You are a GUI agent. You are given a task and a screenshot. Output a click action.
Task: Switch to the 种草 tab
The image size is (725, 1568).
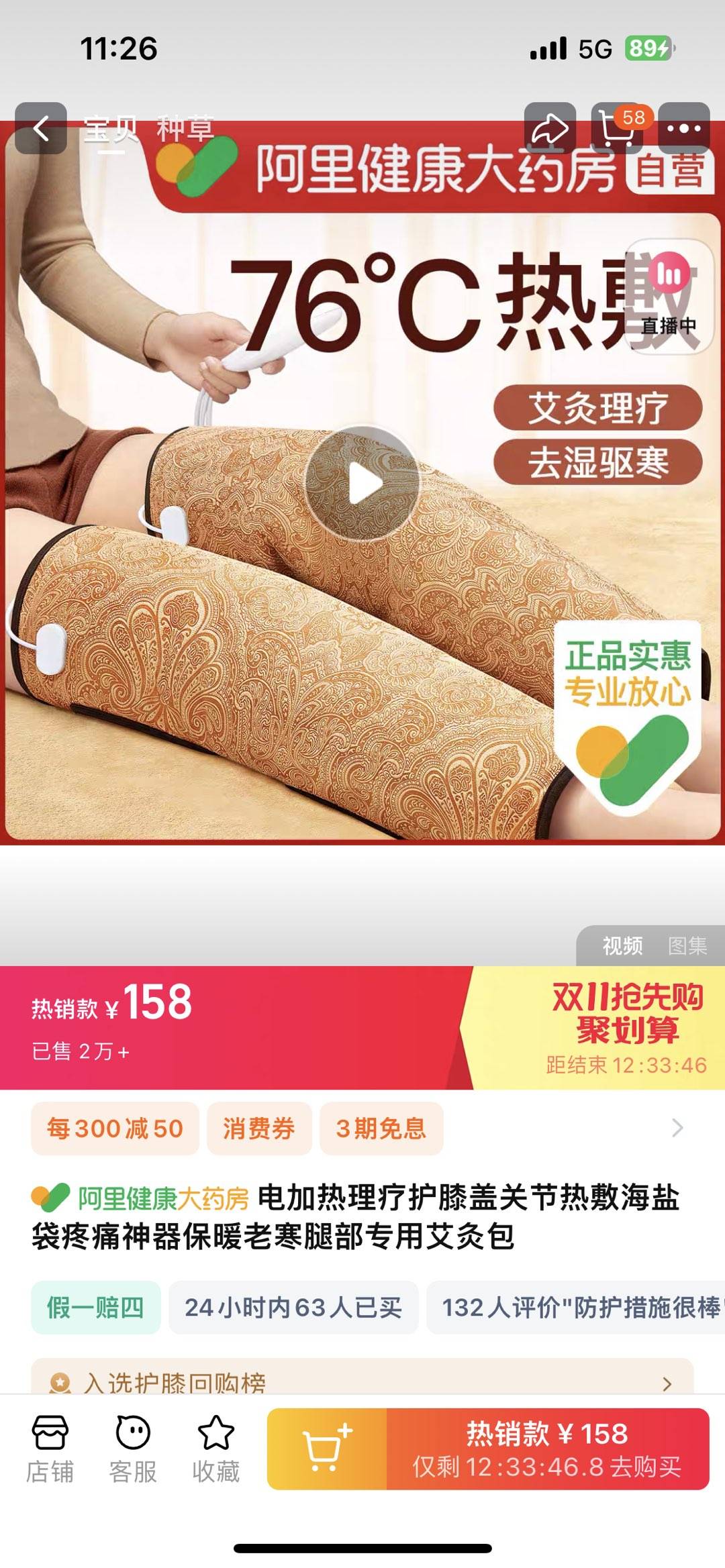point(185,128)
